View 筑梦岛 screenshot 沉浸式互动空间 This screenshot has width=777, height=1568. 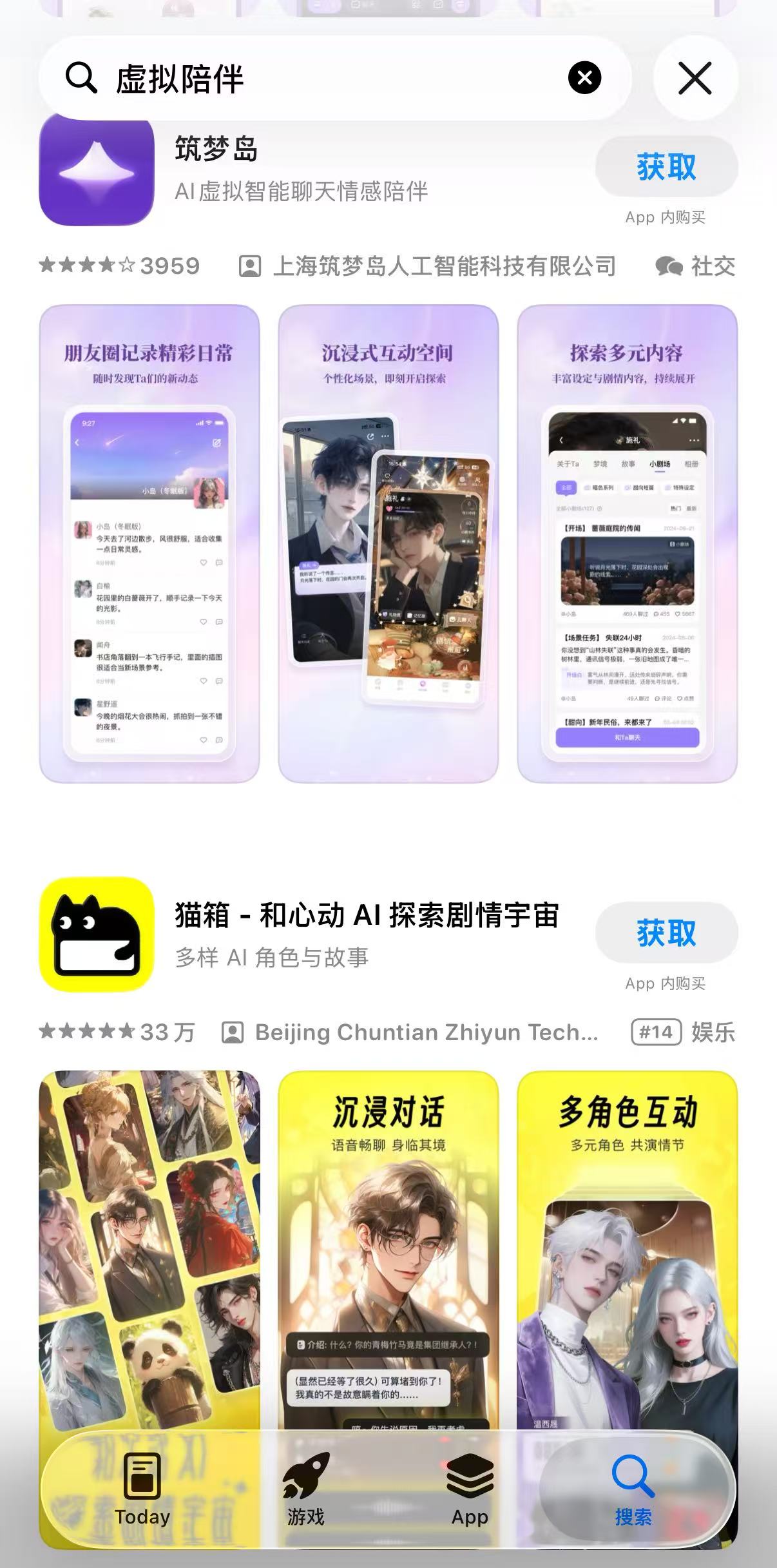tap(388, 543)
